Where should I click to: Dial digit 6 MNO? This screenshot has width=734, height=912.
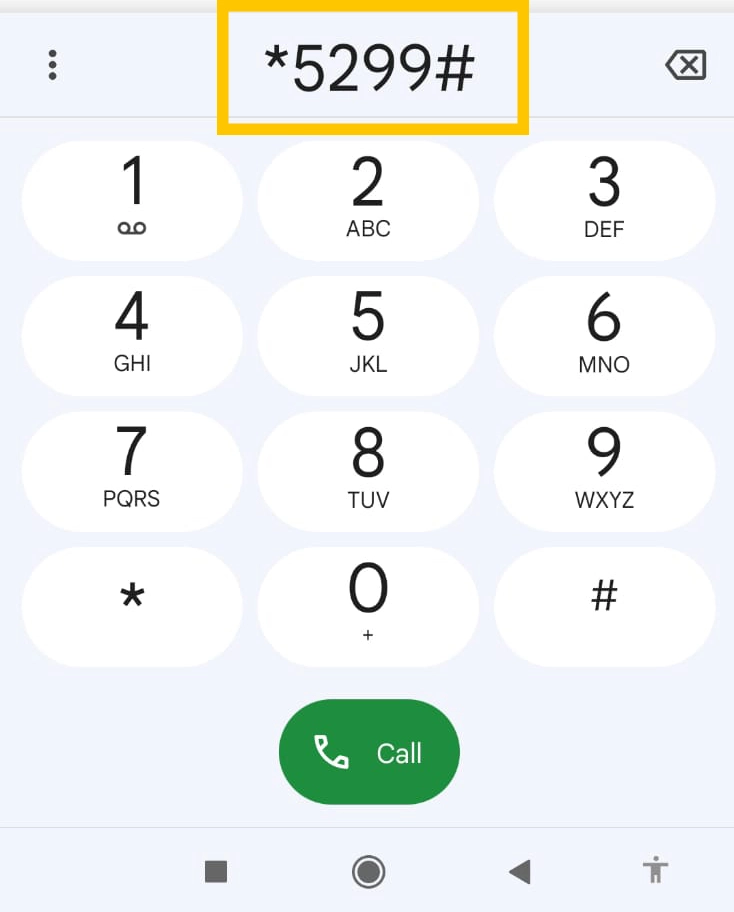(604, 336)
